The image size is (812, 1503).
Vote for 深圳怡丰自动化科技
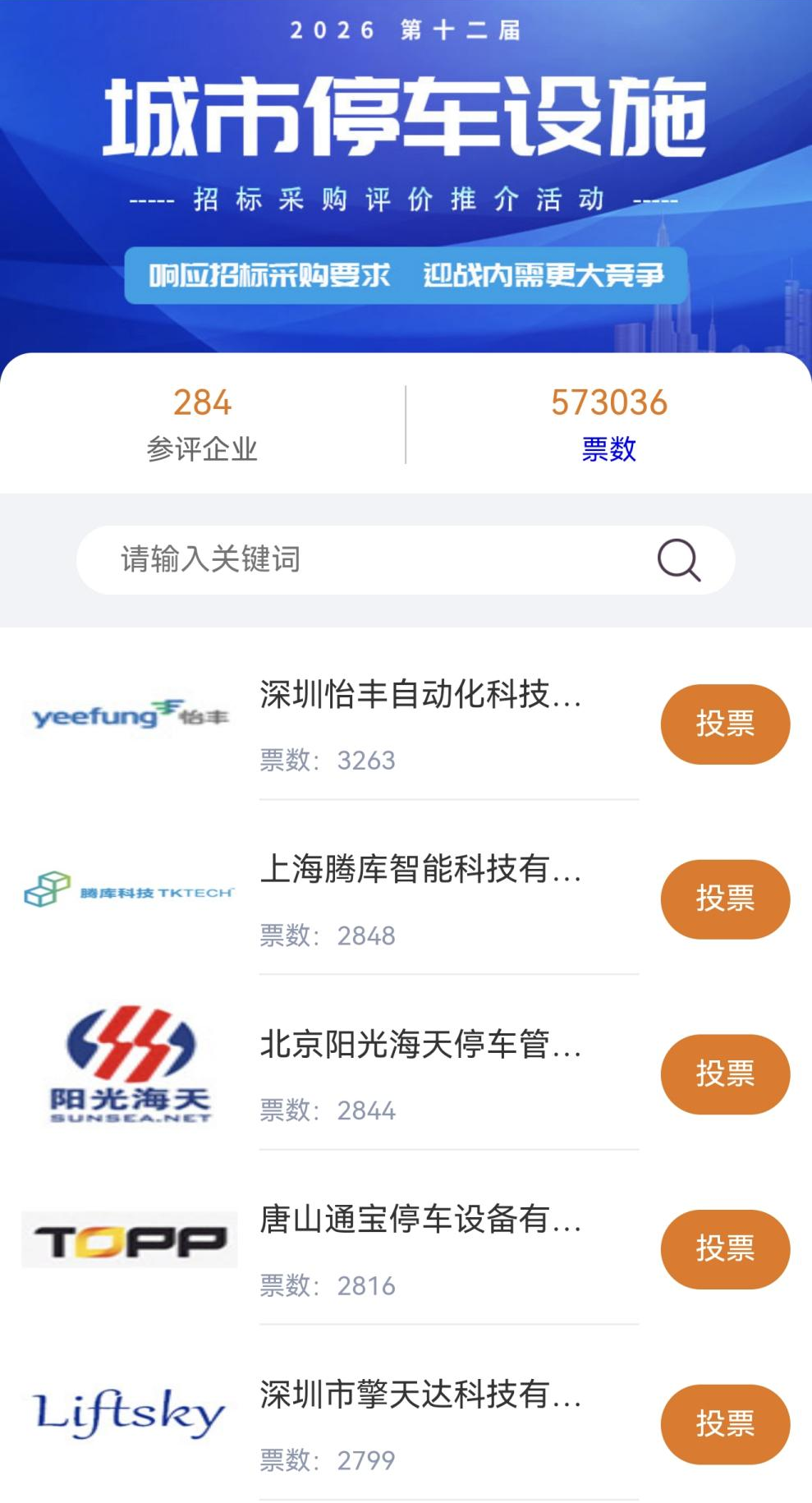(724, 724)
